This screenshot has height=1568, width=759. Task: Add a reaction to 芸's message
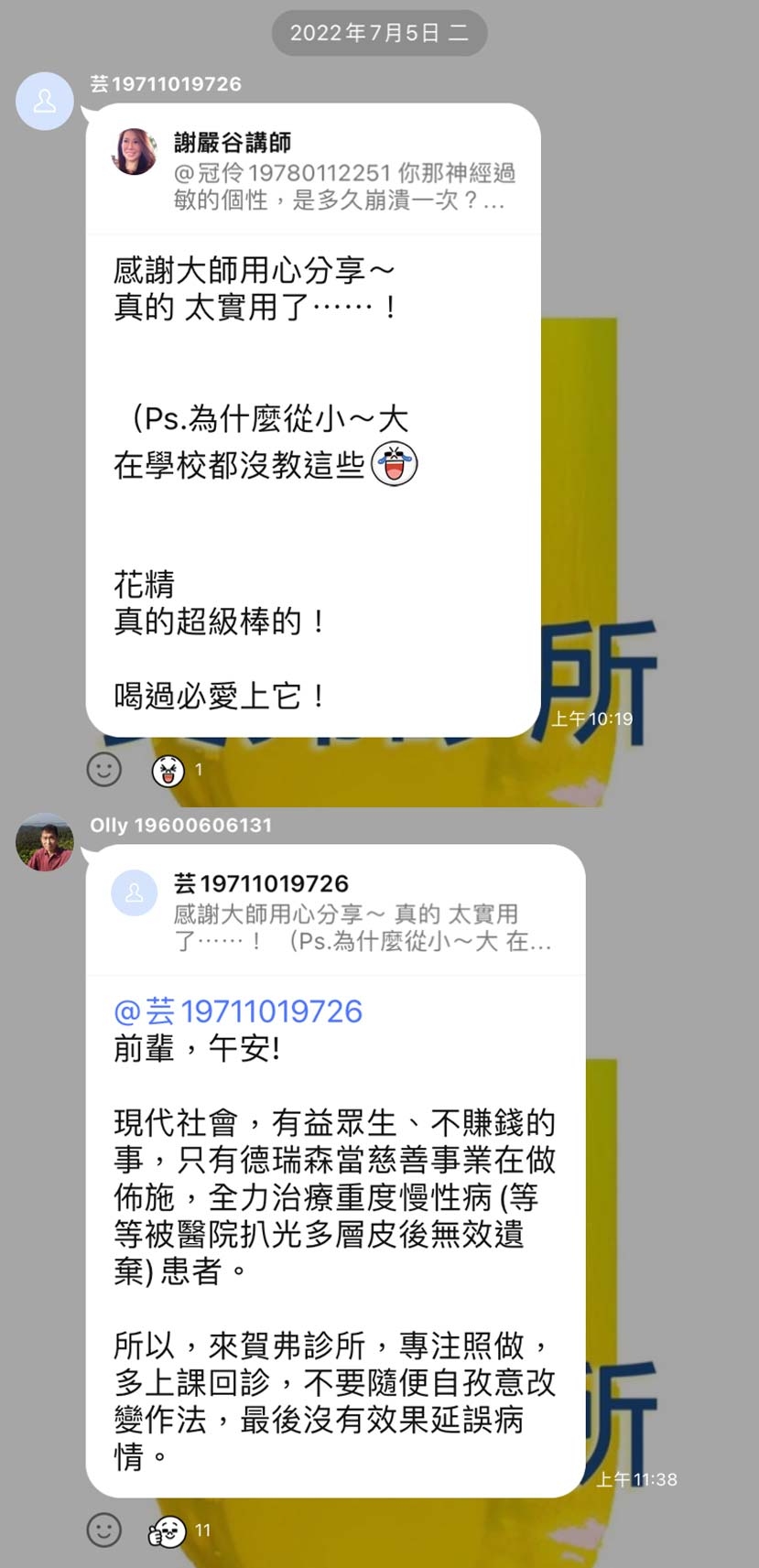[103, 770]
